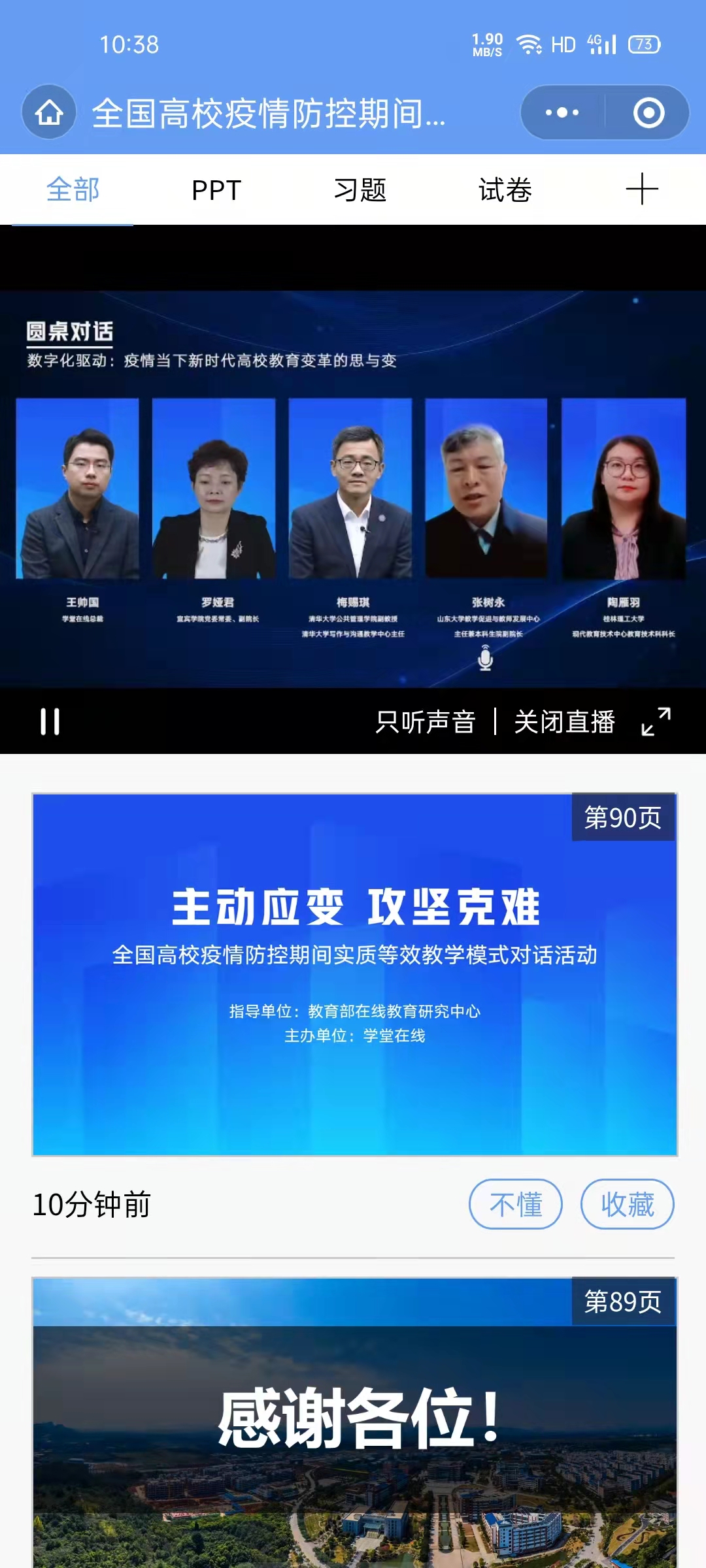Open slide 第89页 感谢各位
Image resolution: width=706 pixels, height=1568 pixels.
354,1424
